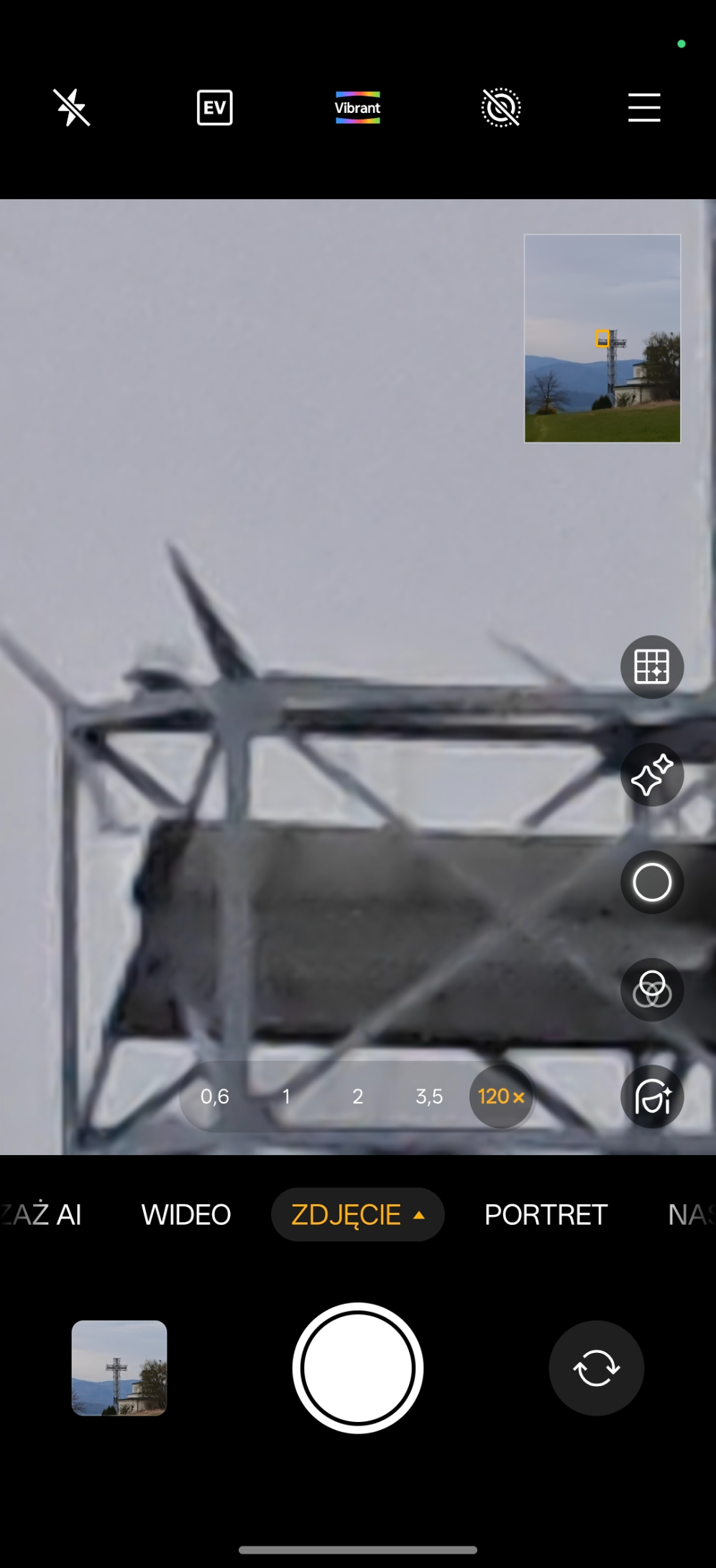Tap the circle live photo icon
Image resolution: width=716 pixels, height=1568 pixels.
click(651, 882)
